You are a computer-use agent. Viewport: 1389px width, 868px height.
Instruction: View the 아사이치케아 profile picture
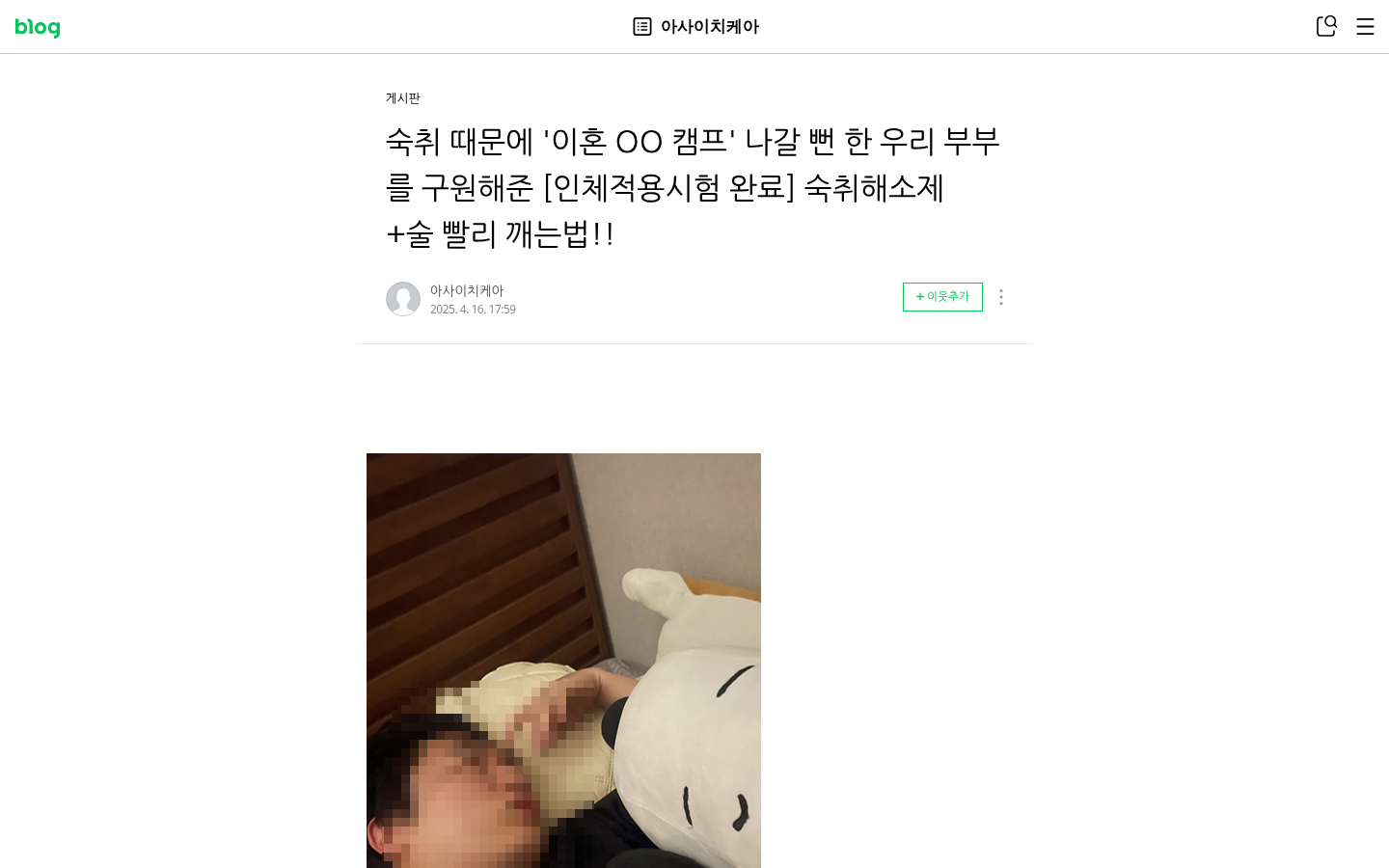403,299
